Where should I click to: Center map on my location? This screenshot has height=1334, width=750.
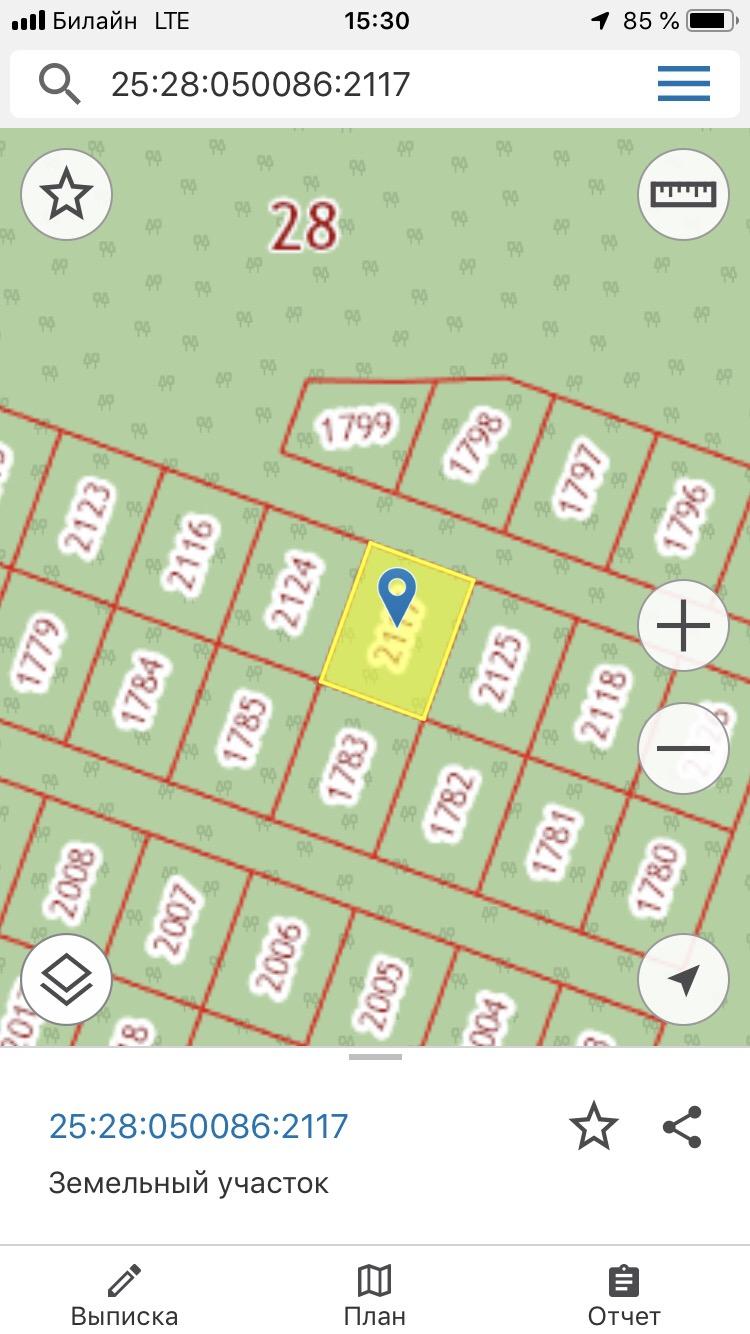point(684,980)
